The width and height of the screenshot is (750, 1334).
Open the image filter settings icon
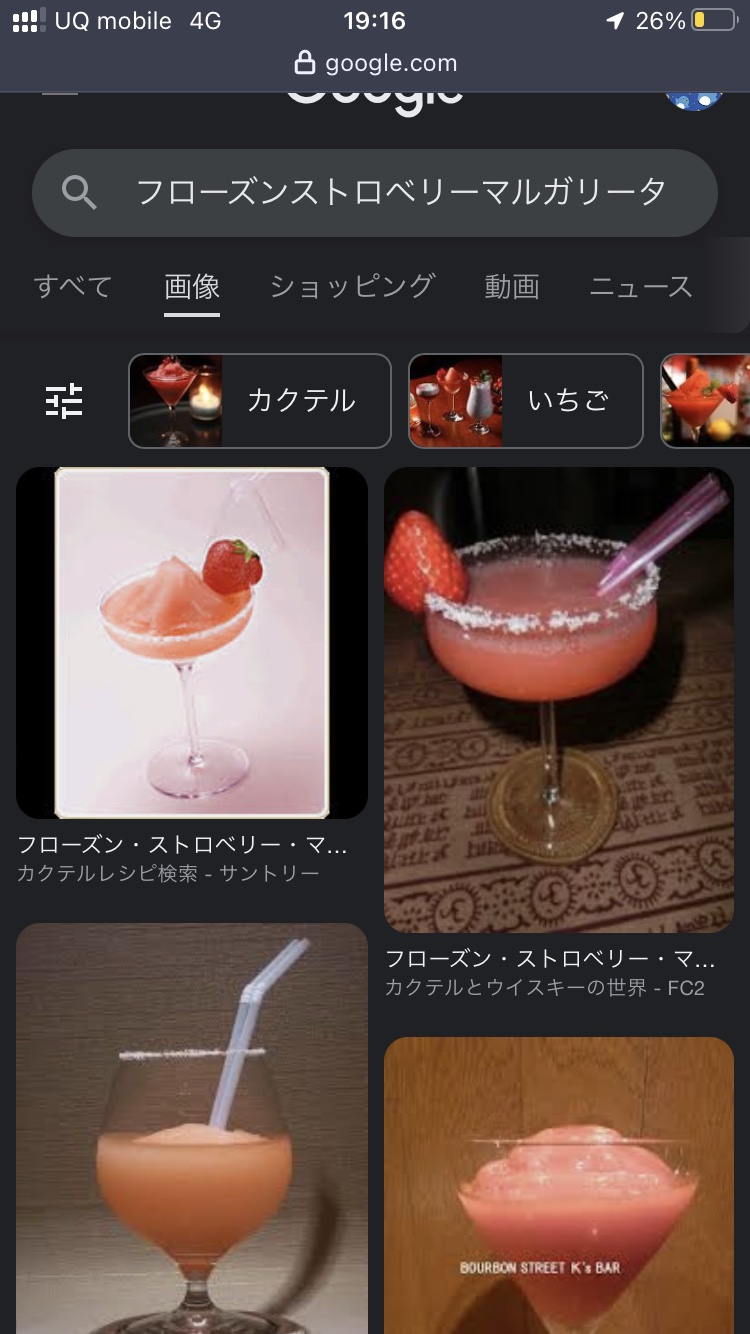[x=64, y=401]
